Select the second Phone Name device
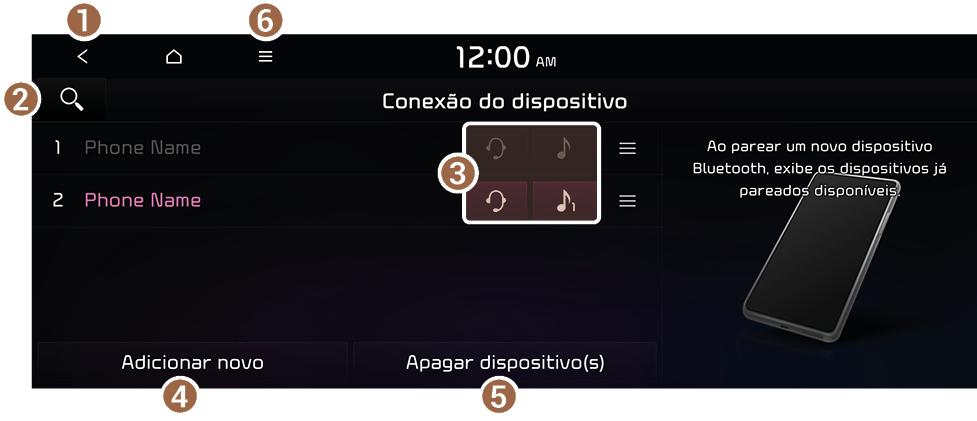Viewport: 977px width, 421px height. (142, 200)
